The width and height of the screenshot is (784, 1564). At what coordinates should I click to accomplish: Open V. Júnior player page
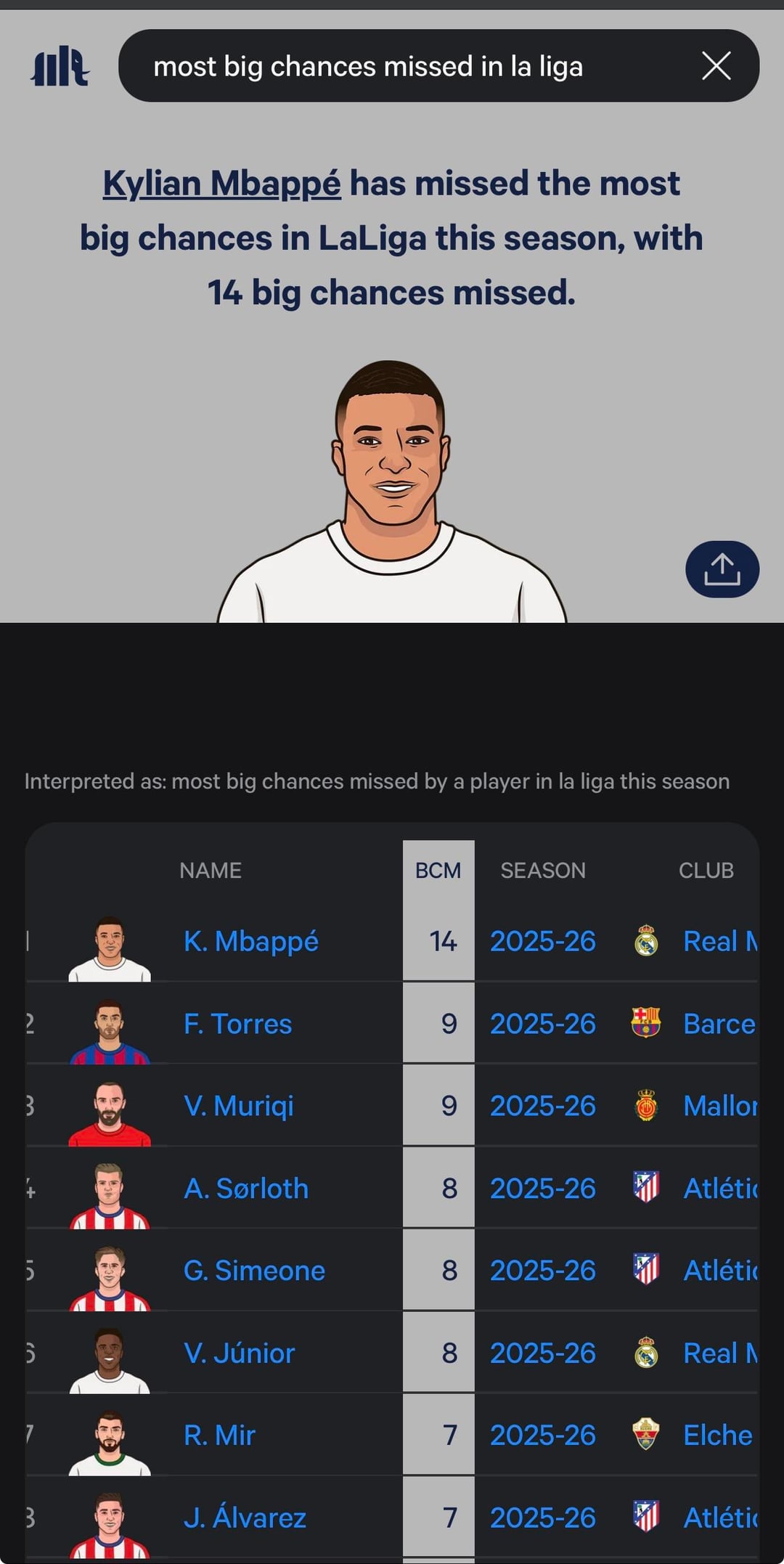point(239,1353)
